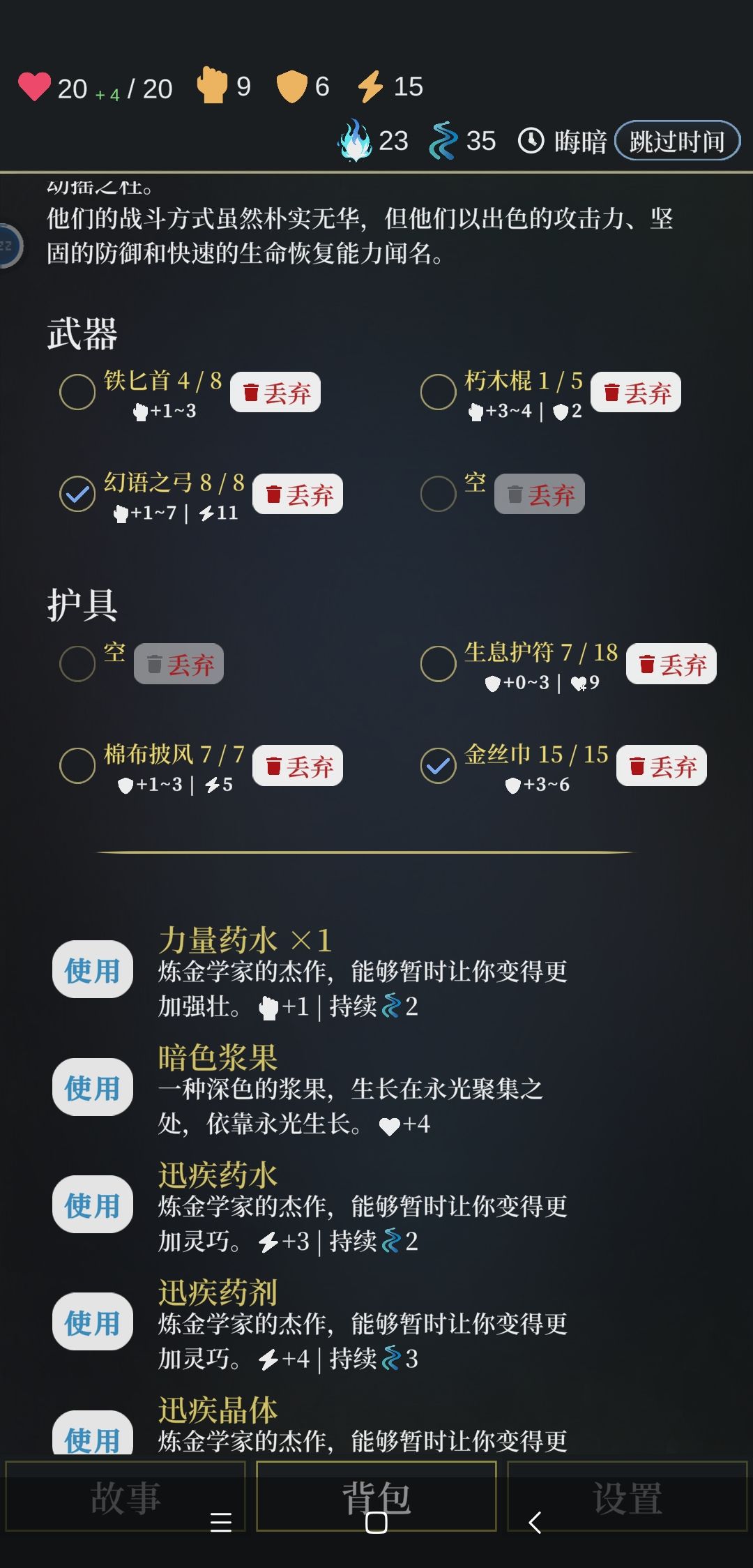Click the trash icon on 朽木棍's 丢弃 button

coord(612,391)
